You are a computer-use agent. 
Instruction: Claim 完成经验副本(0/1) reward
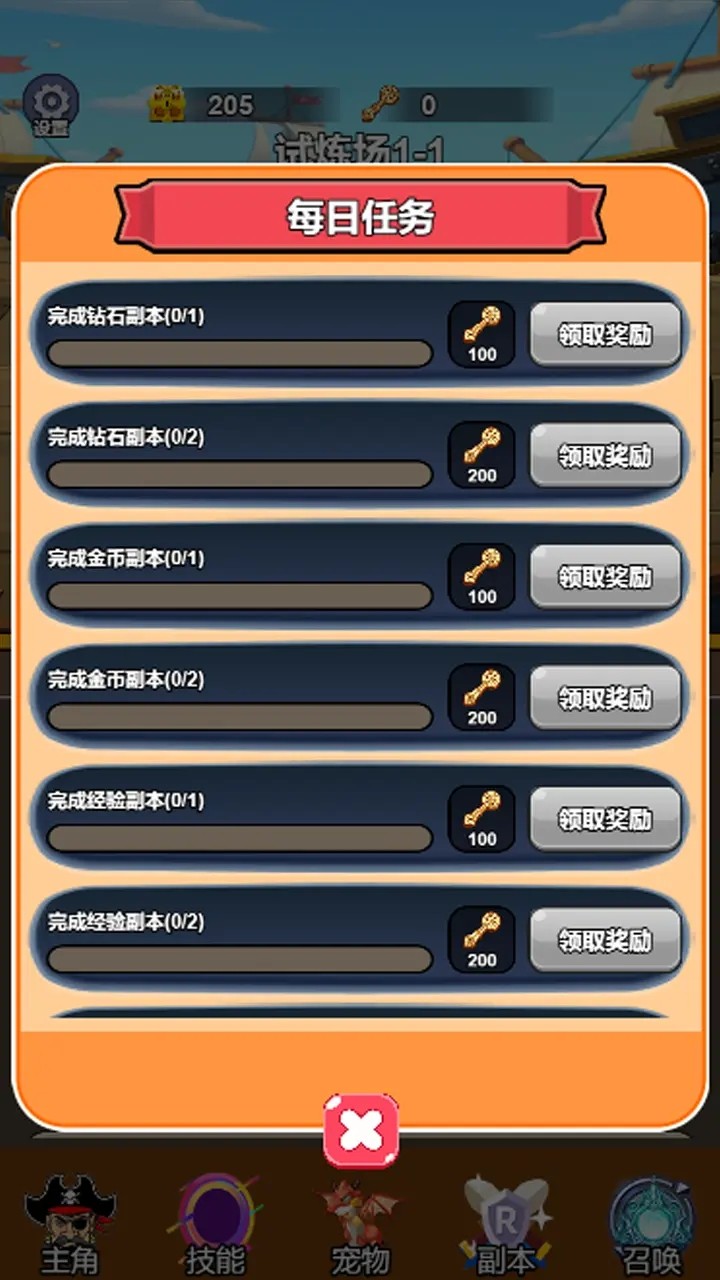pyautogui.click(x=604, y=820)
